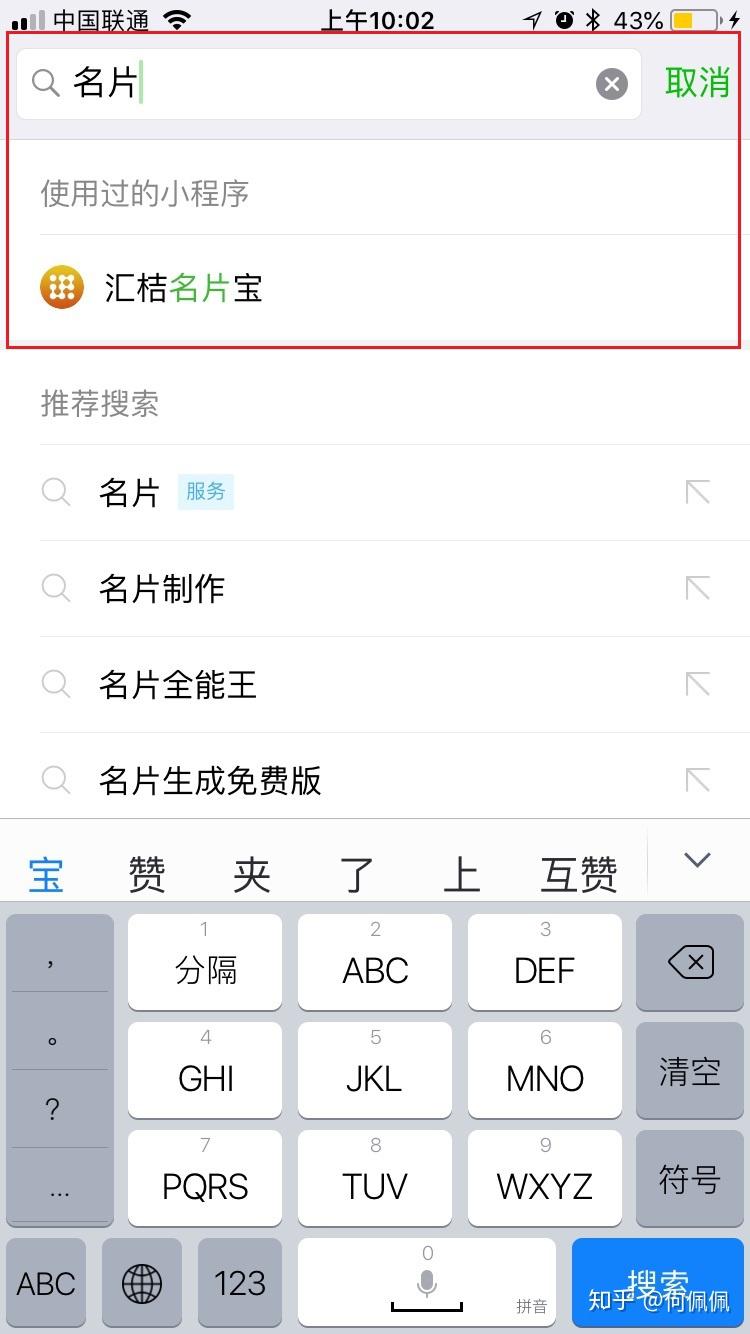
Task: Open the 符号 symbols keyboard
Action: pos(689,1179)
